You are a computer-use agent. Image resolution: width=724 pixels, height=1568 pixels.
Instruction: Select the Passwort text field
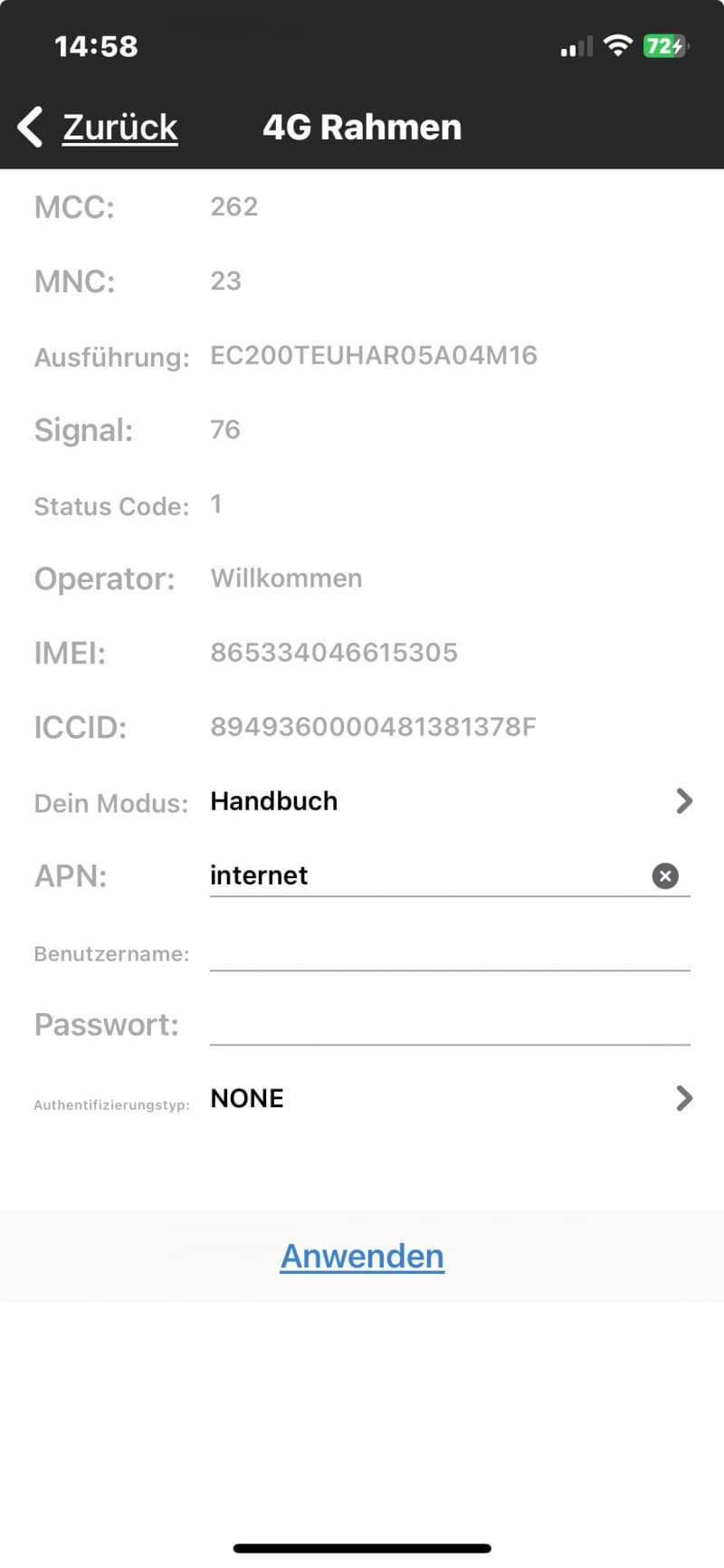pos(450,1025)
